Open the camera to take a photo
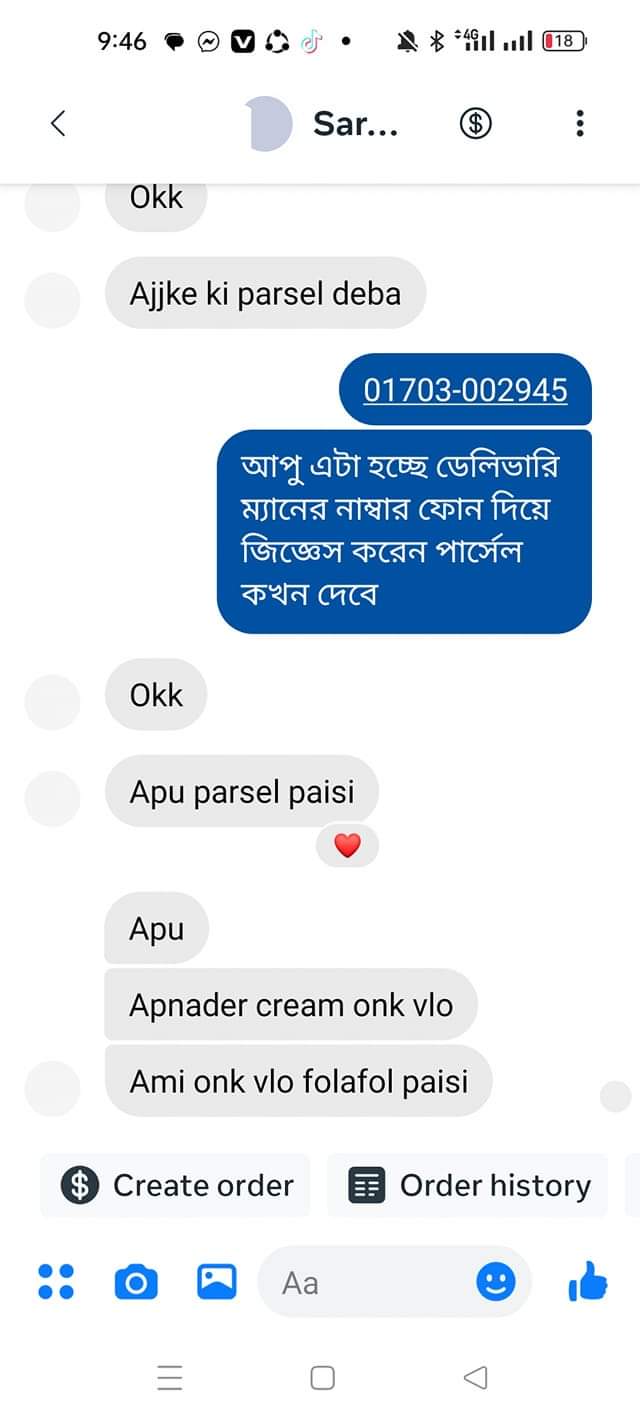Viewport: 640px width, 1422px height. [136, 1281]
